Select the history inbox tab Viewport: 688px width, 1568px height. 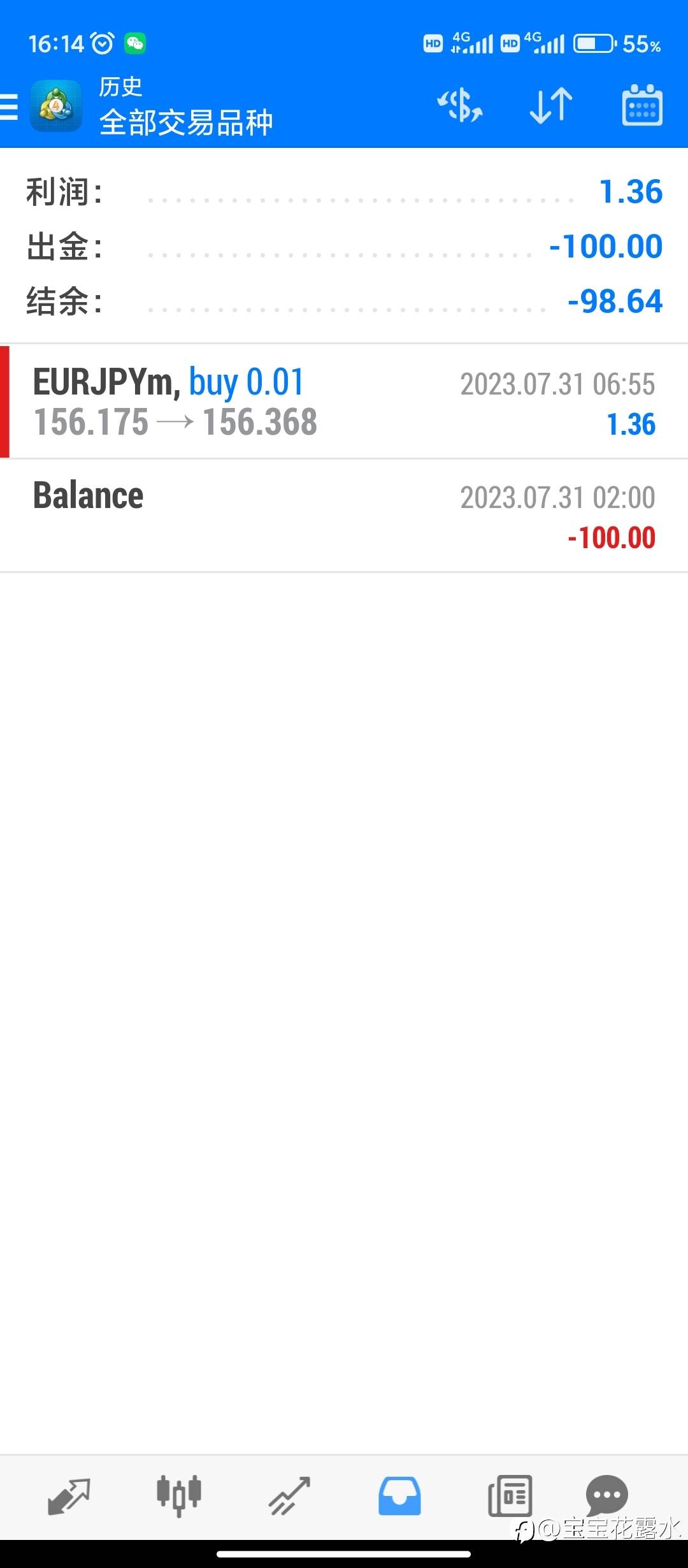coord(399,1495)
